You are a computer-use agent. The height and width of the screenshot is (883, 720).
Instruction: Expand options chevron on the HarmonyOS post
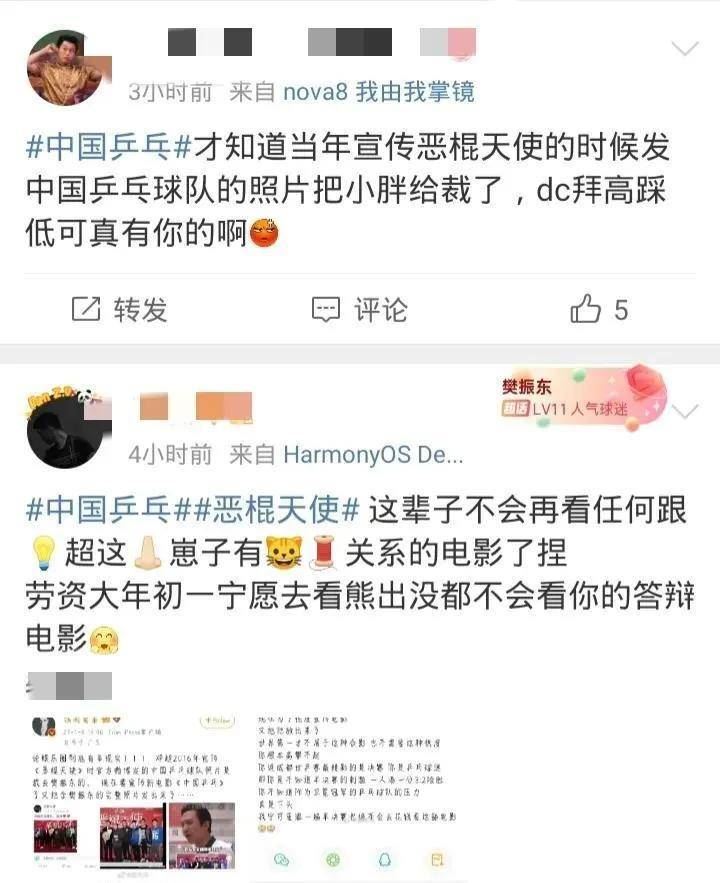click(x=685, y=411)
